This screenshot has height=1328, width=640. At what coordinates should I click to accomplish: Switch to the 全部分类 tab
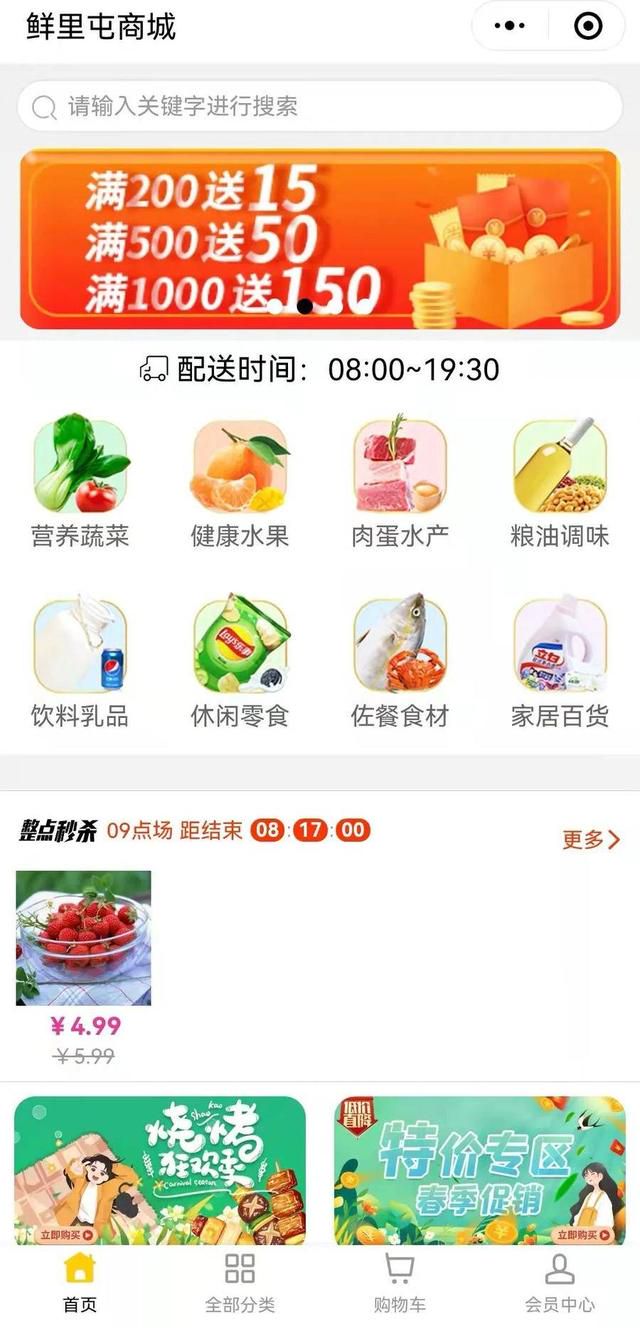click(240, 1284)
